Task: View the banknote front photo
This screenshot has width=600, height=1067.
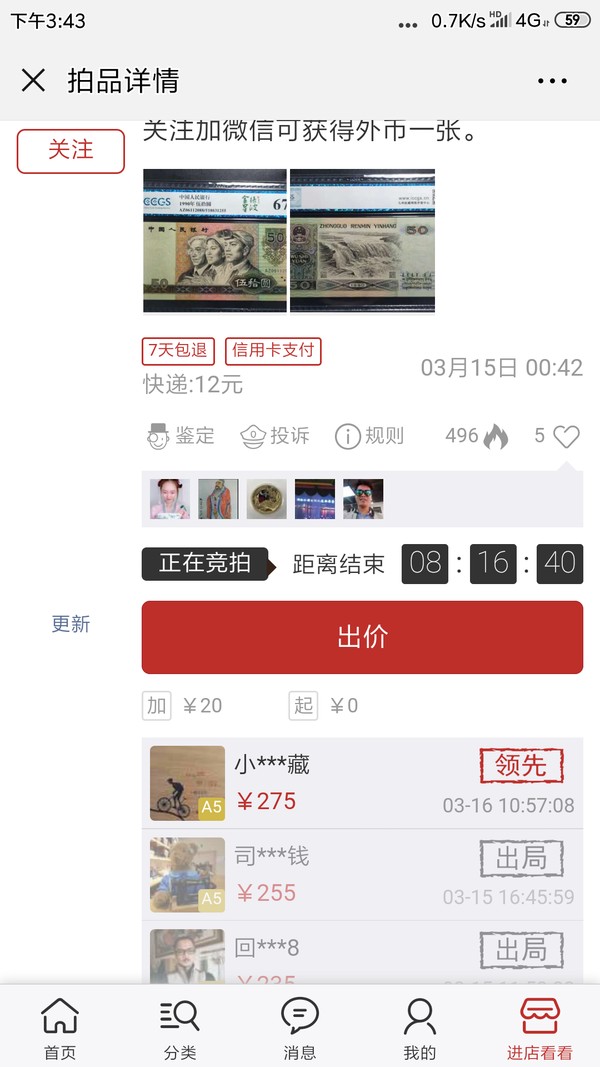Action: coord(215,240)
